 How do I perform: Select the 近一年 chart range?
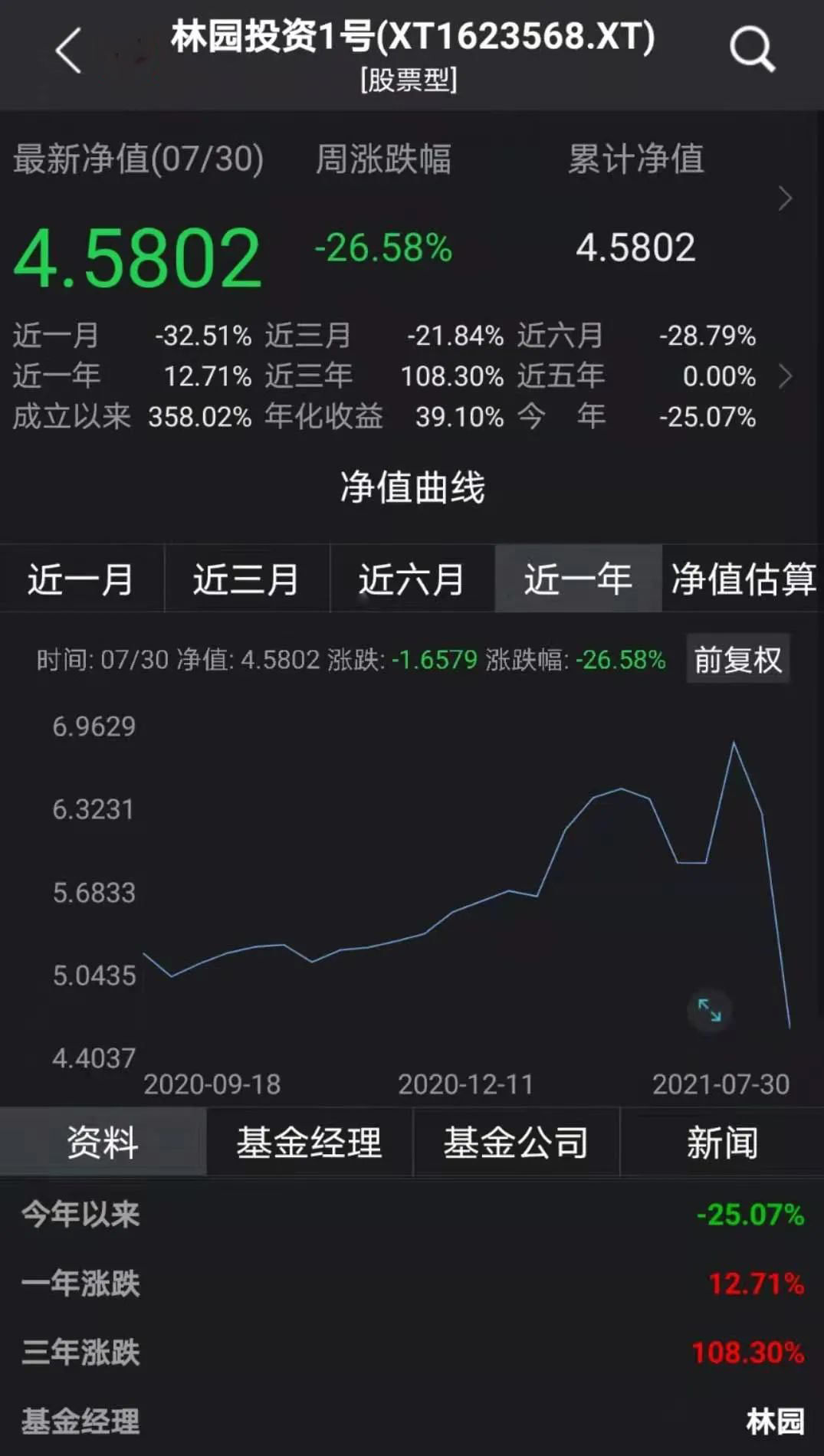click(578, 579)
